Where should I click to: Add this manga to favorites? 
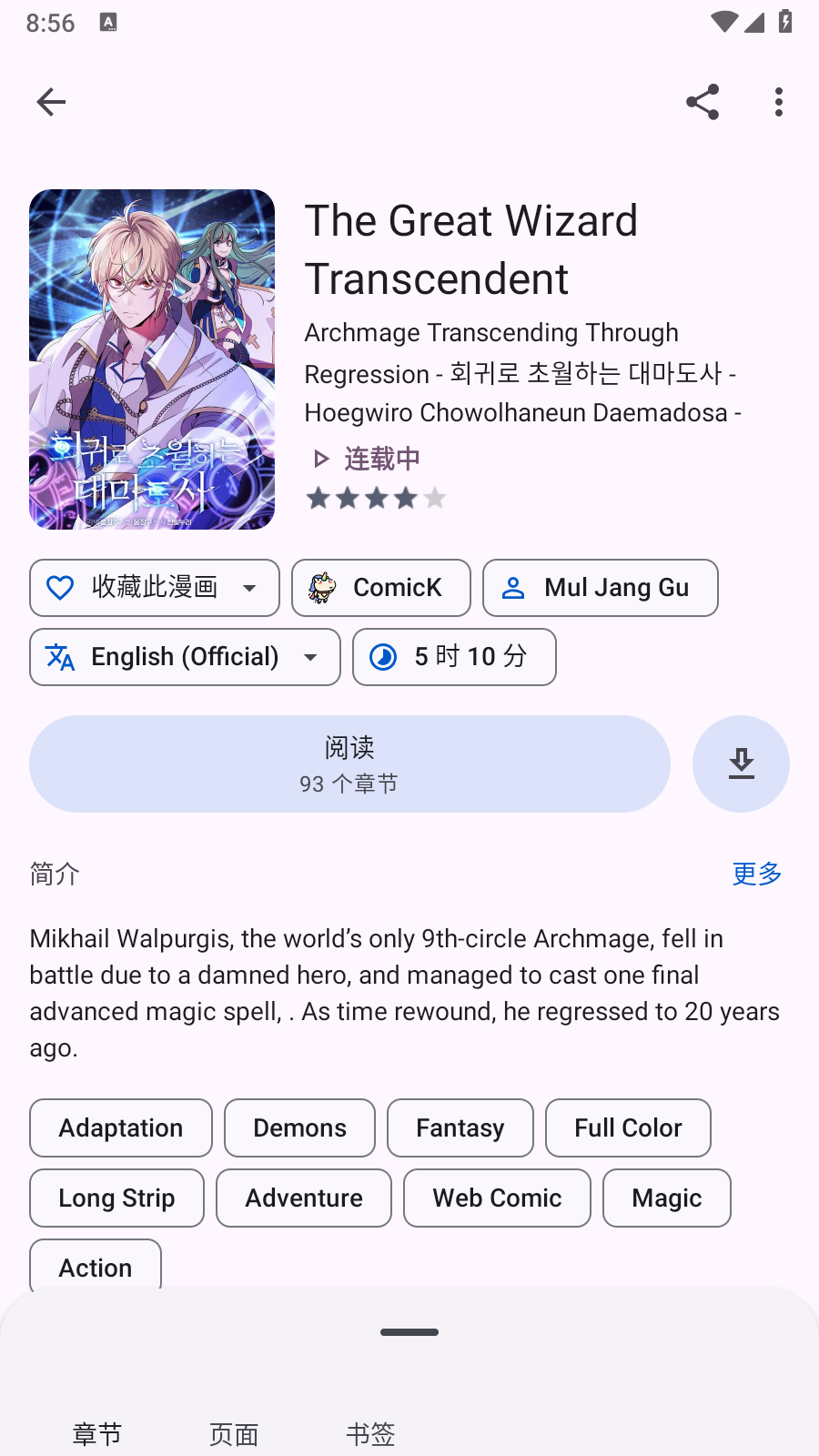[154, 588]
